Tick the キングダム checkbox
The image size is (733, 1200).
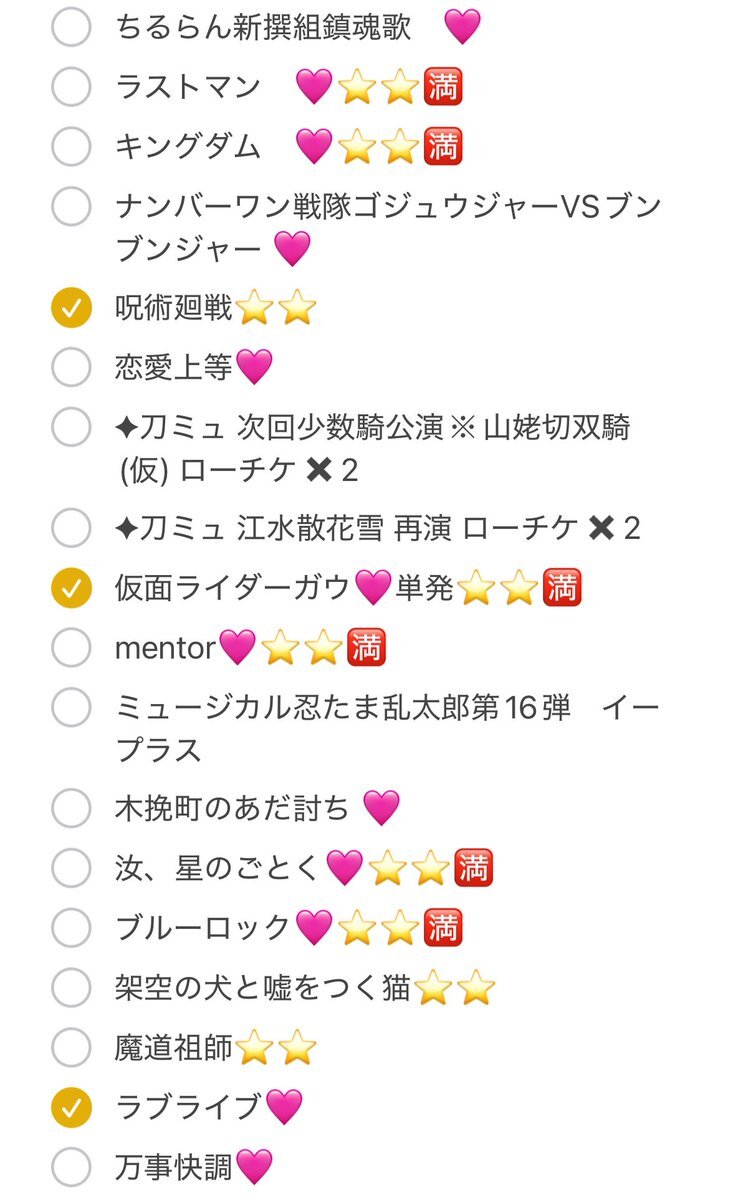(71, 147)
